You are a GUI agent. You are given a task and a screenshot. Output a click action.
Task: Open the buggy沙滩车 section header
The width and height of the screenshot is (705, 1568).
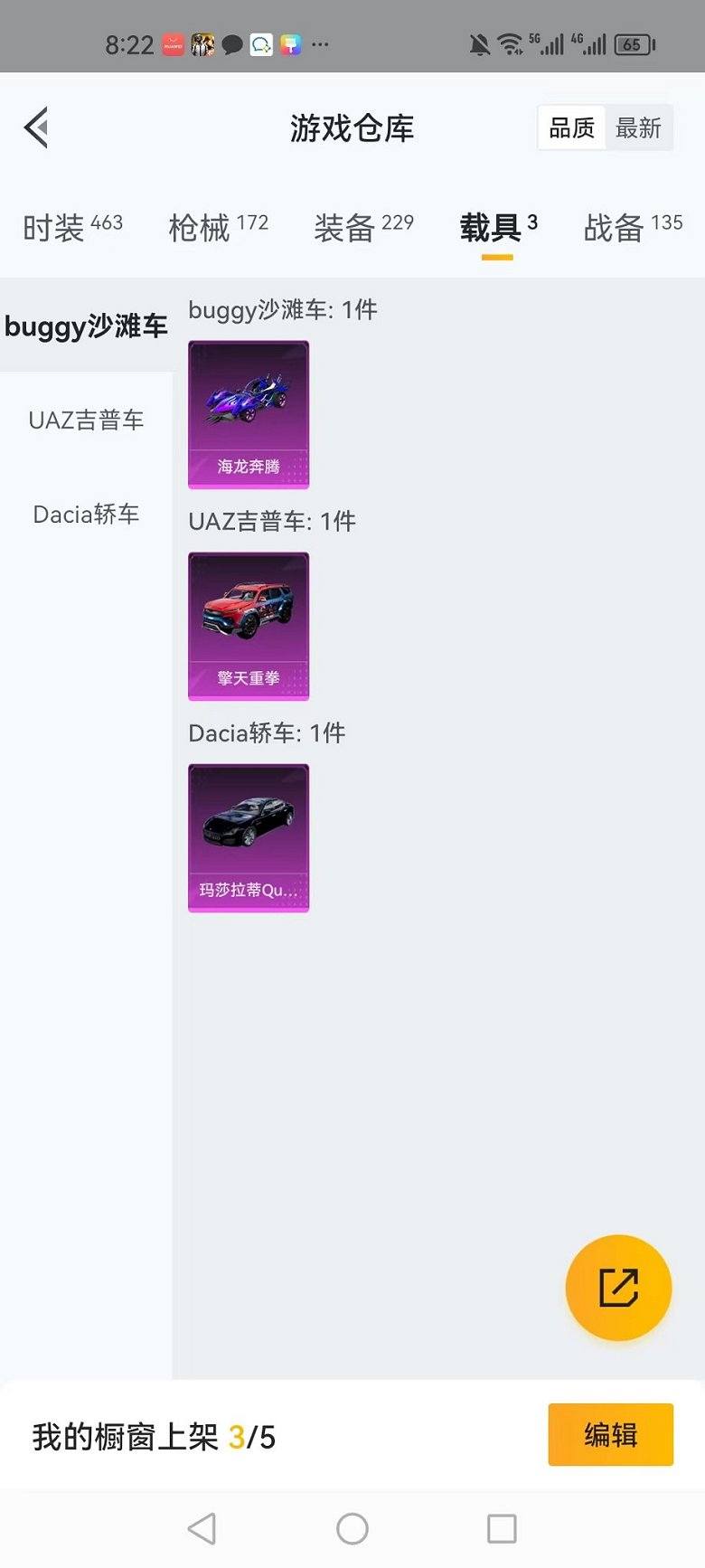[x=282, y=310]
